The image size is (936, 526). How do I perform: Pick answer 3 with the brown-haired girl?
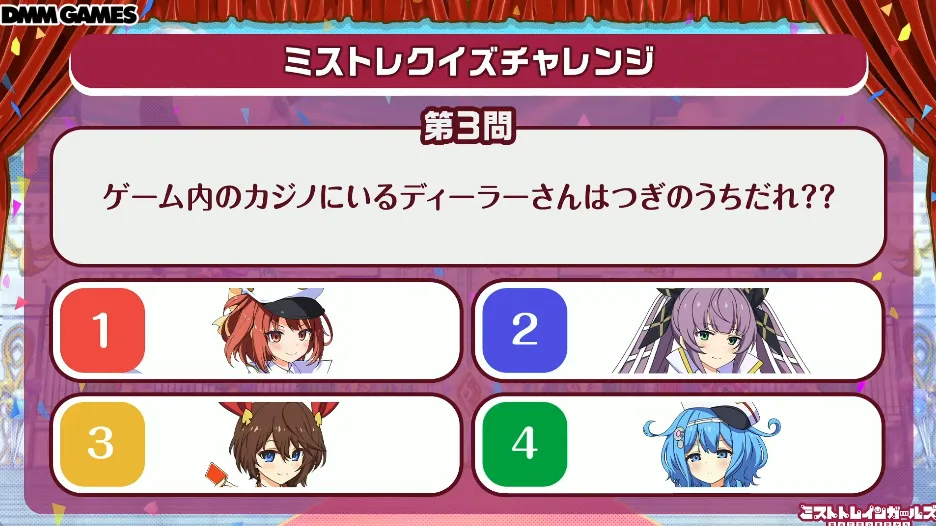point(256,444)
